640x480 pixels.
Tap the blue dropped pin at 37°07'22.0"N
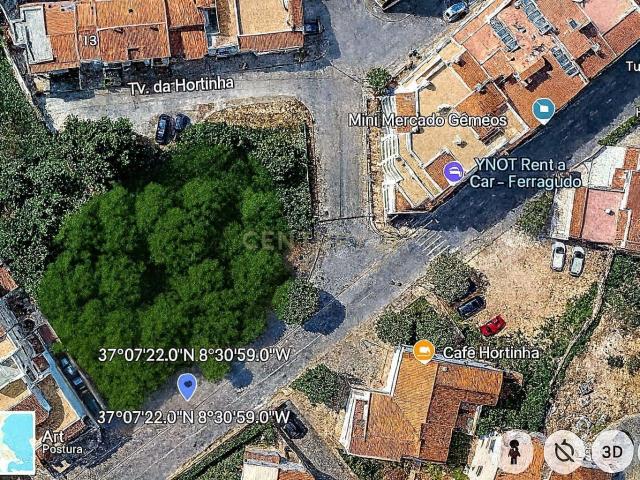point(187,386)
